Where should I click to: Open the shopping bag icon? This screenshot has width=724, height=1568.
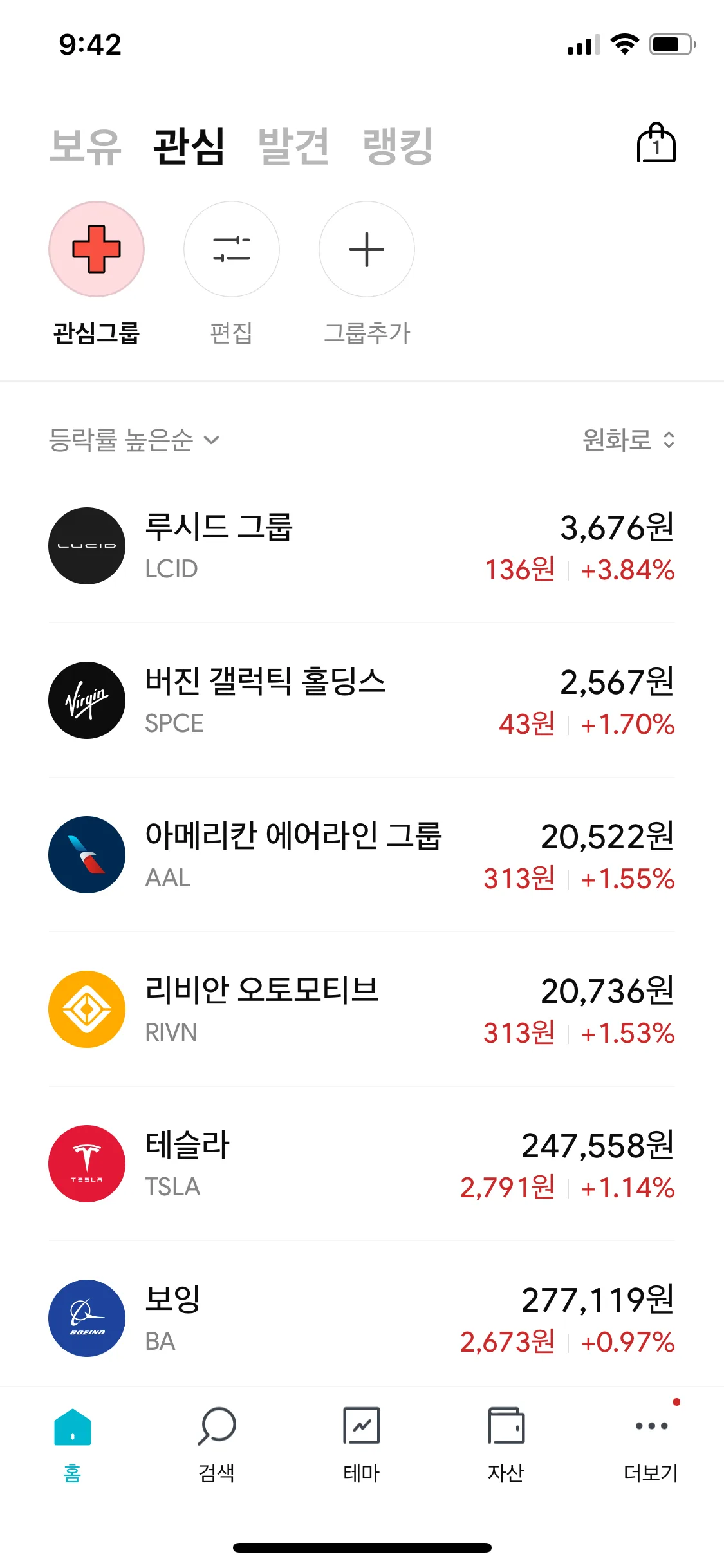tap(656, 144)
